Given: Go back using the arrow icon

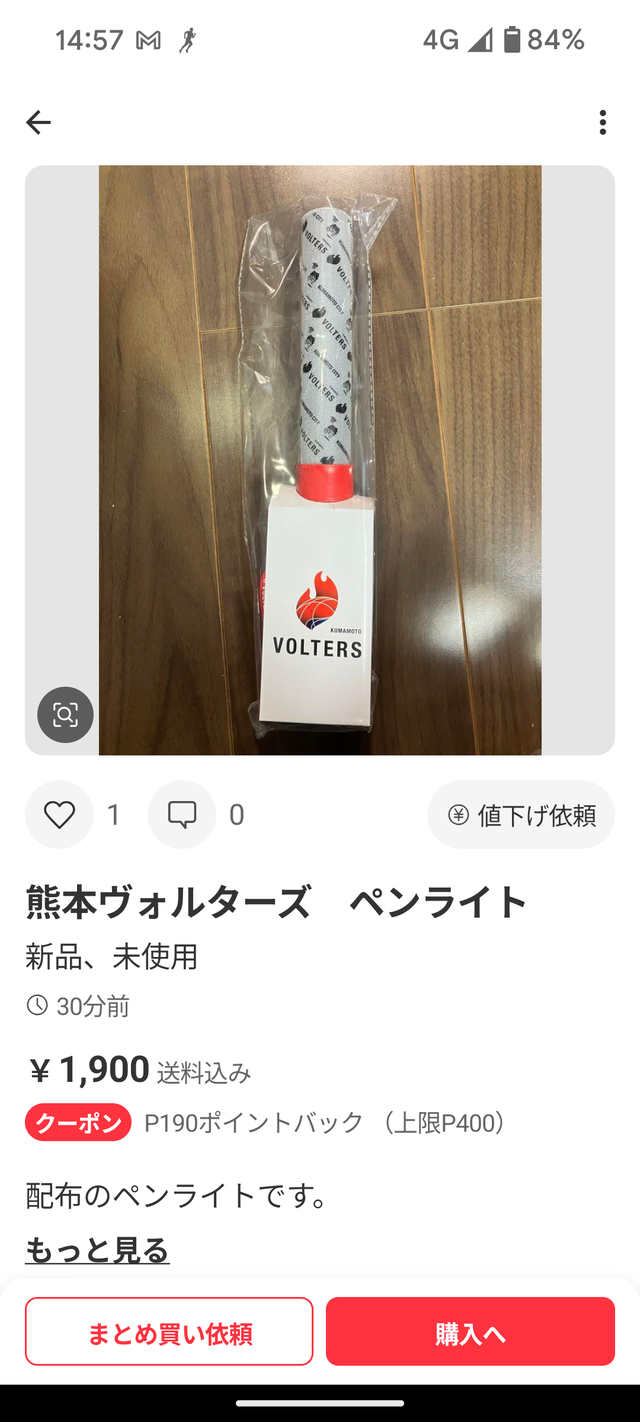Looking at the screenshot, I should tap(38, 122).
